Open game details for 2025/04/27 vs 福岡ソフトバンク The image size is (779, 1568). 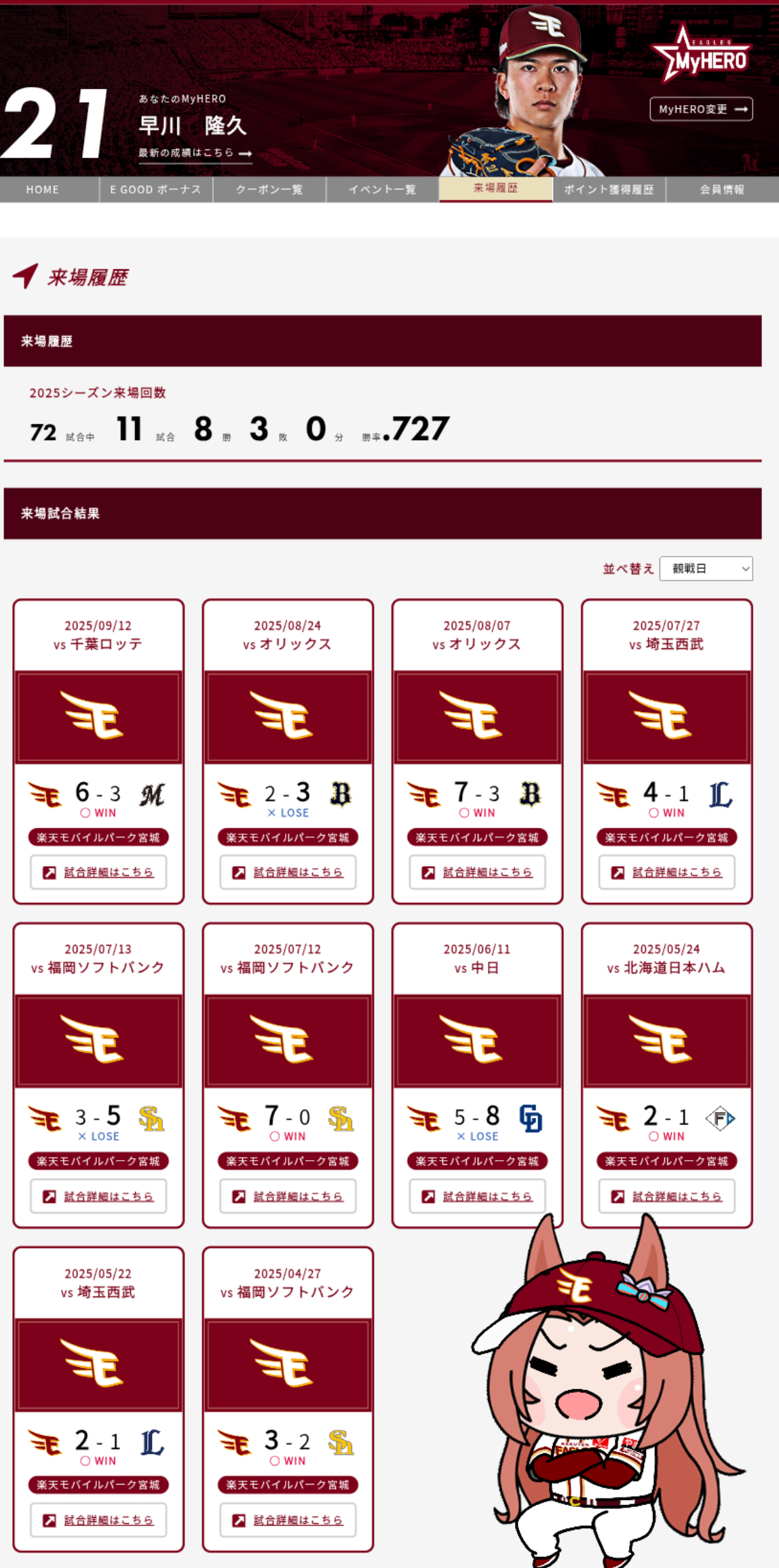(x=288, y=1520)
